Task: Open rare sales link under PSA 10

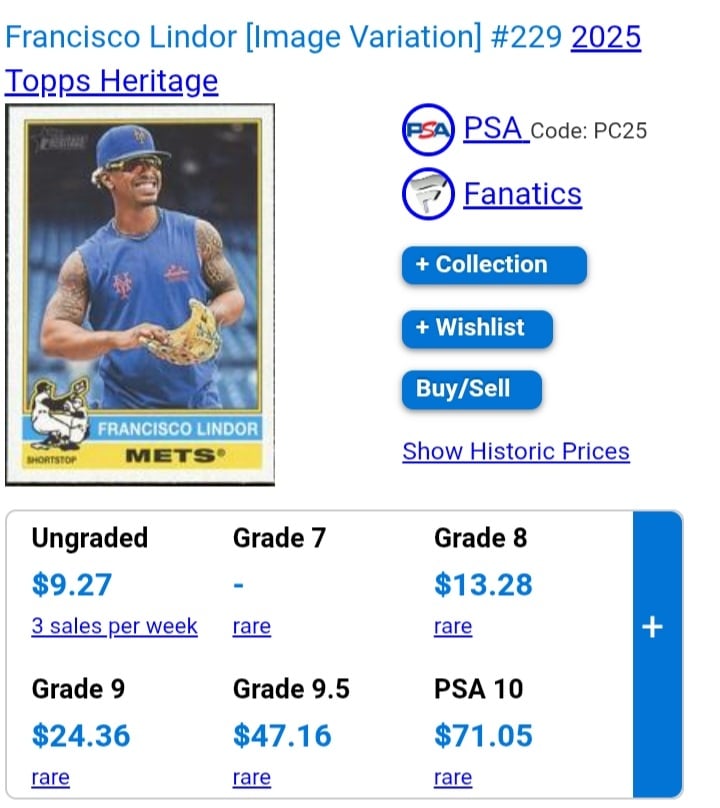Action: [x=452, y=777]
